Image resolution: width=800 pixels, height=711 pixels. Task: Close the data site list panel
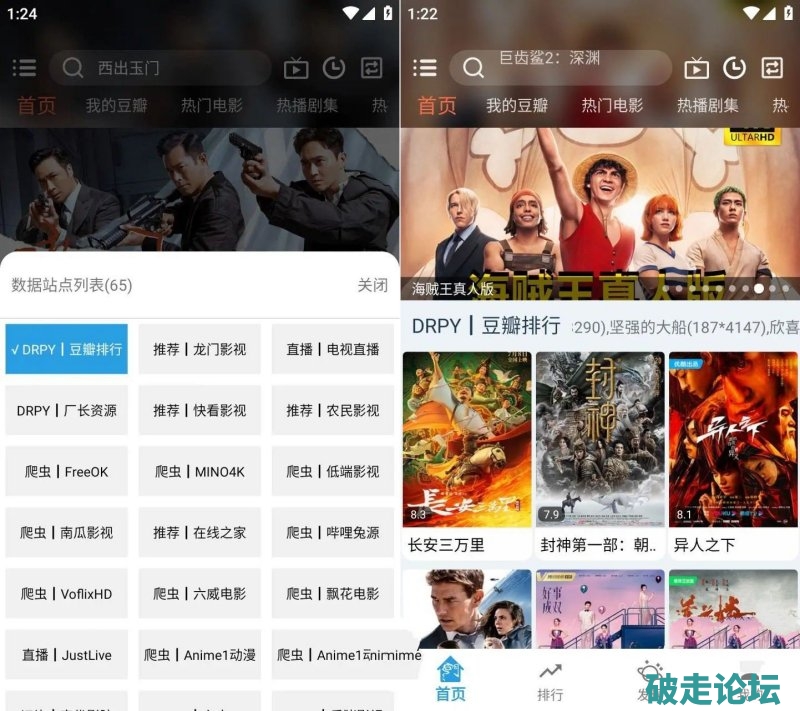(372, 285)
